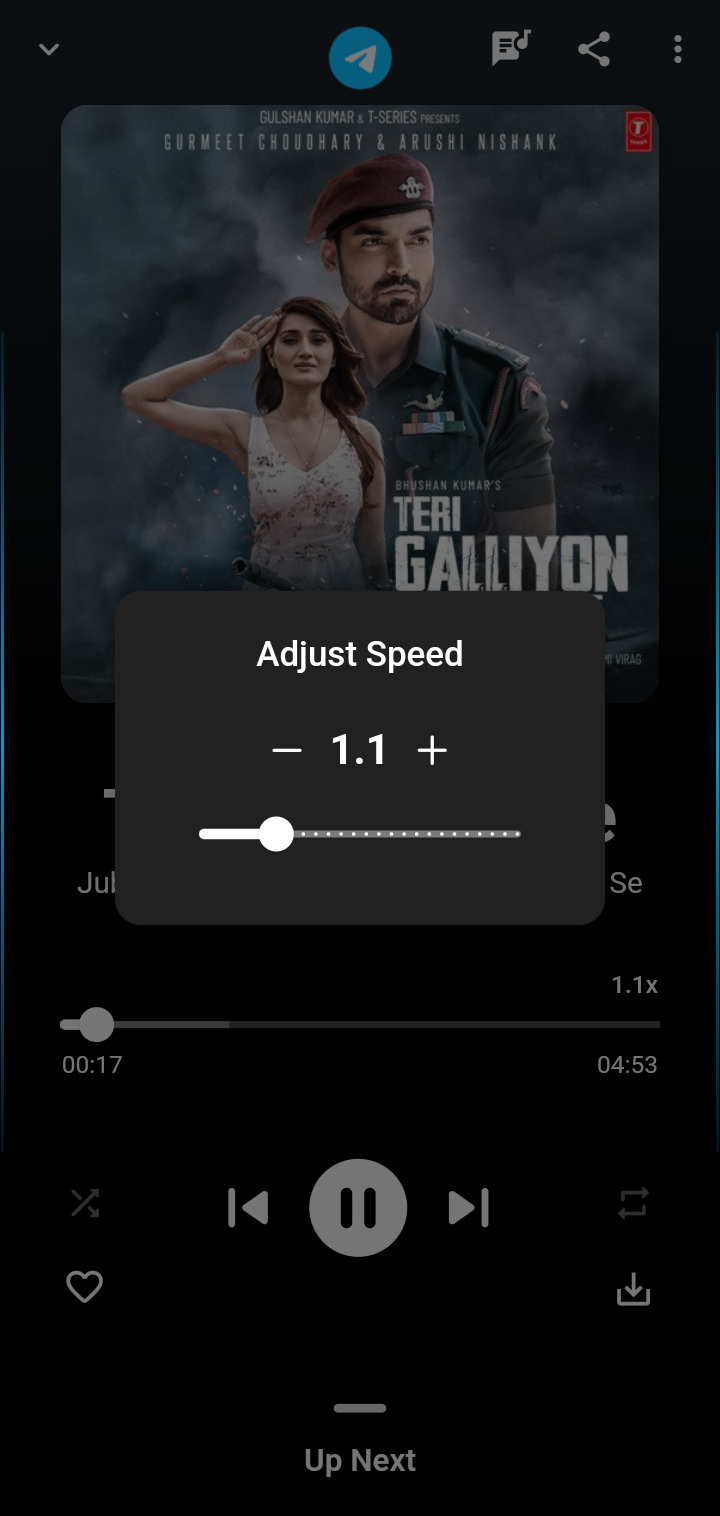Collapse the player with the down chevron
720x1516 pixels.
(x=48, y=48)
